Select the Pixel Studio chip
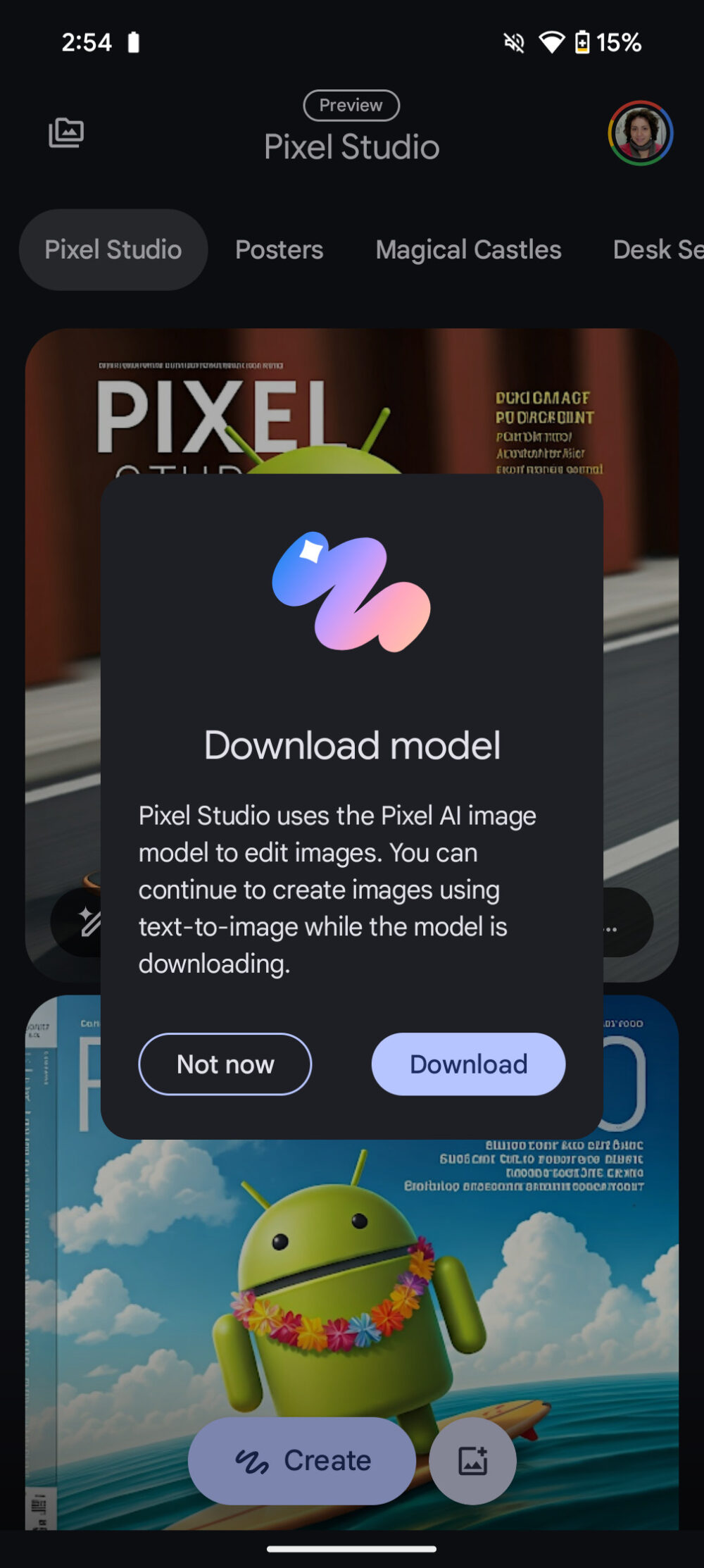Screen dimensions: 704x1568 [113, 249]
